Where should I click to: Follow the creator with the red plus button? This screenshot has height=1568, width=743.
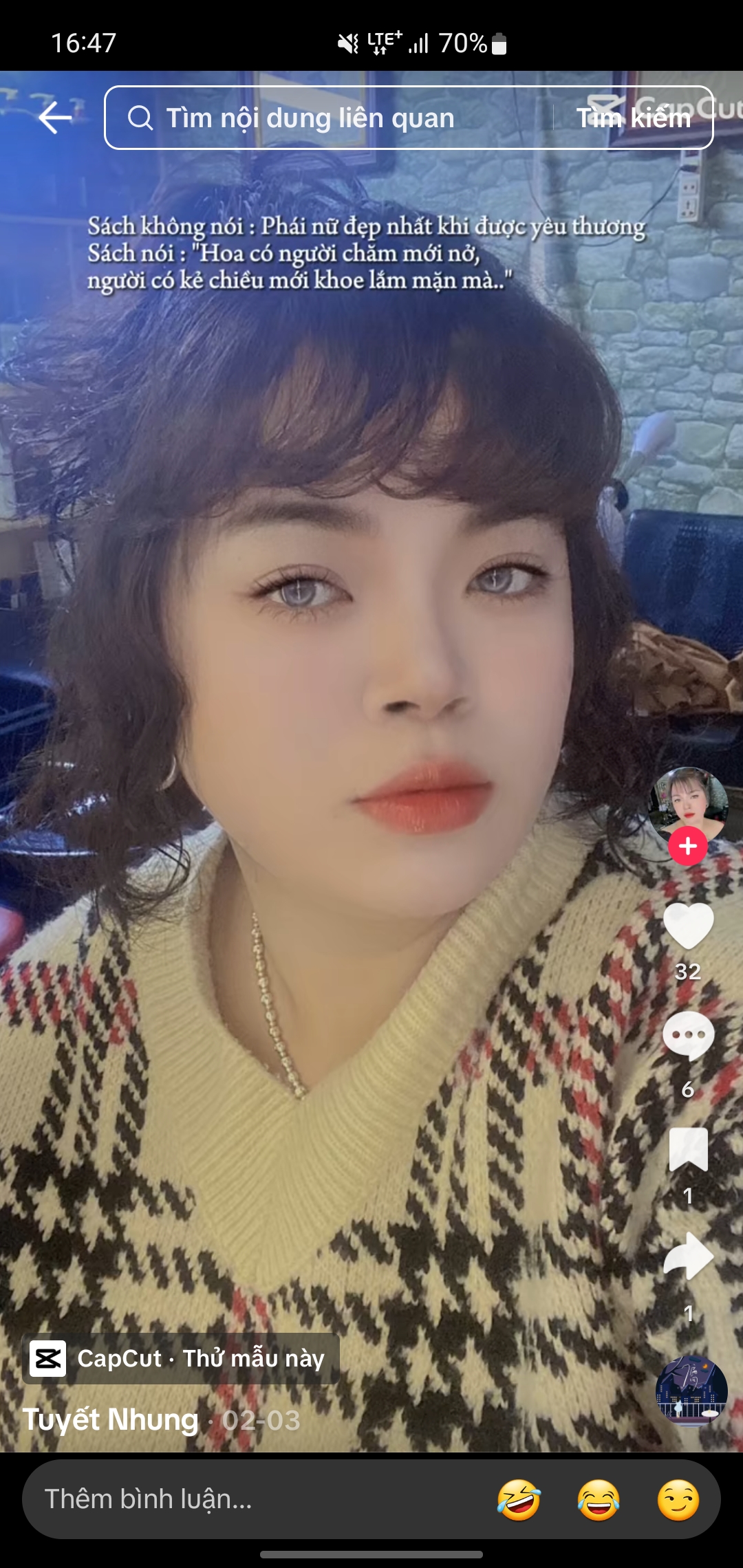tap(688, 847)
